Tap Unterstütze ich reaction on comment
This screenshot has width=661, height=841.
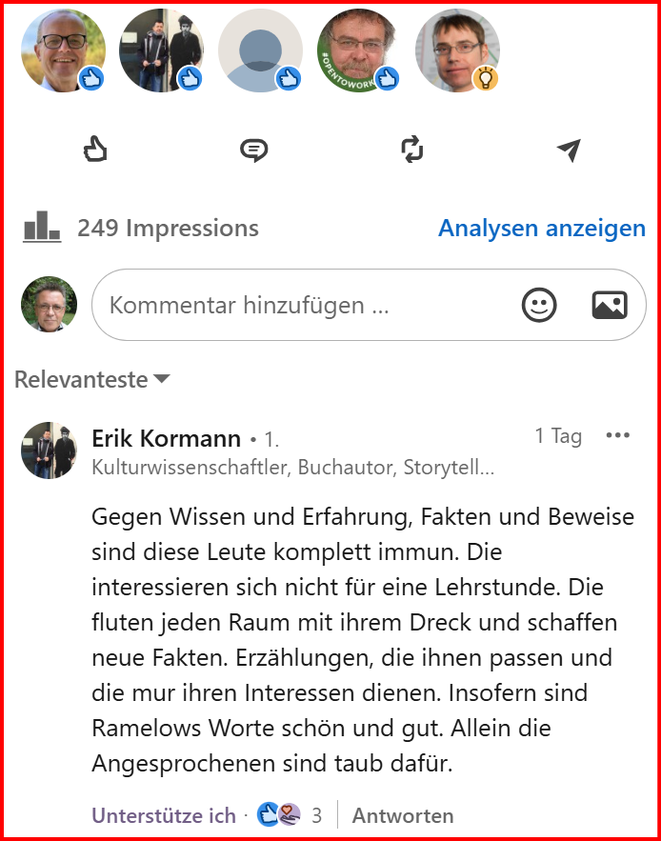[164, 816]
